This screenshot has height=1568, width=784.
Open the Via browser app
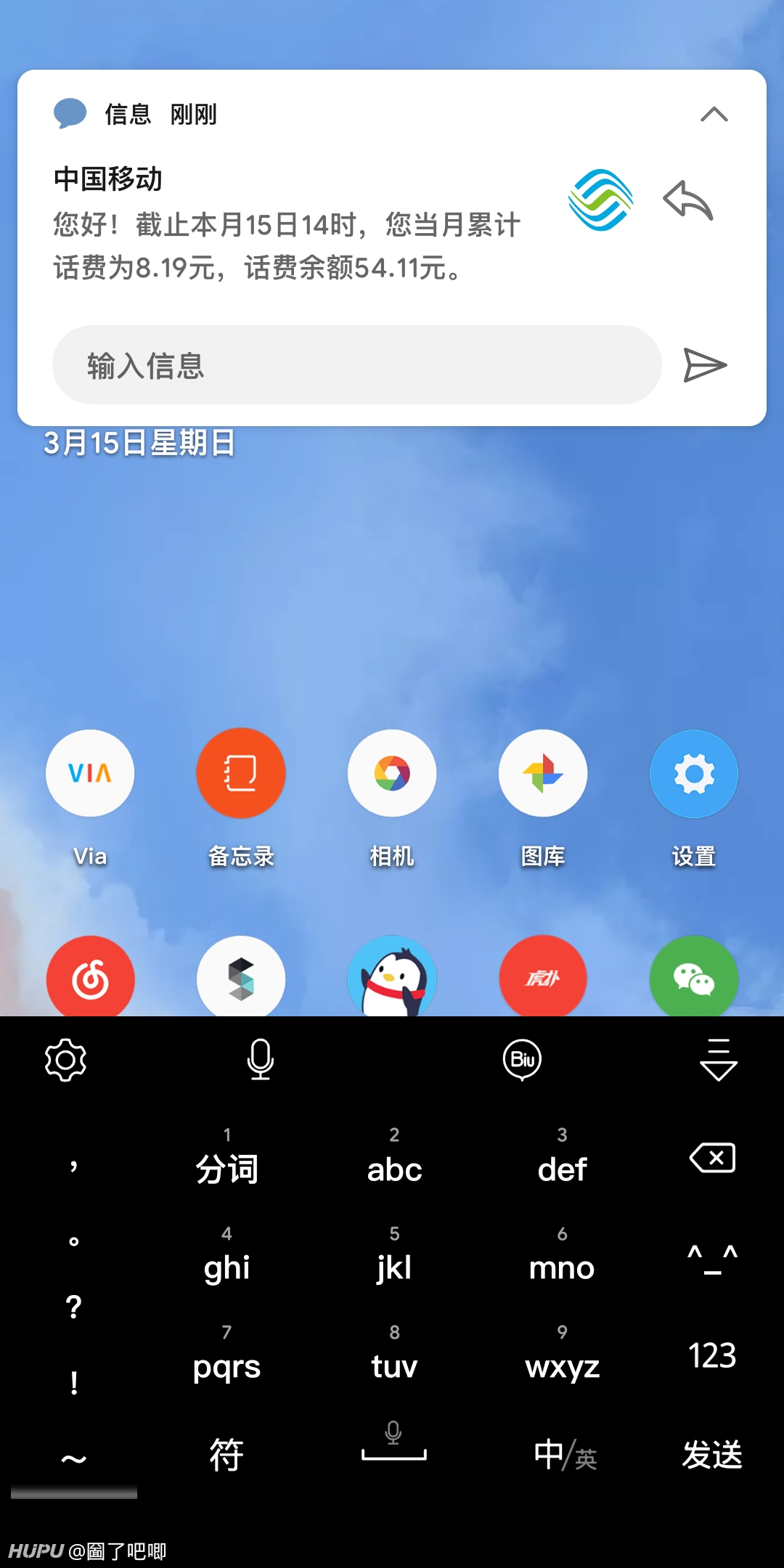(x=90, y=773)
